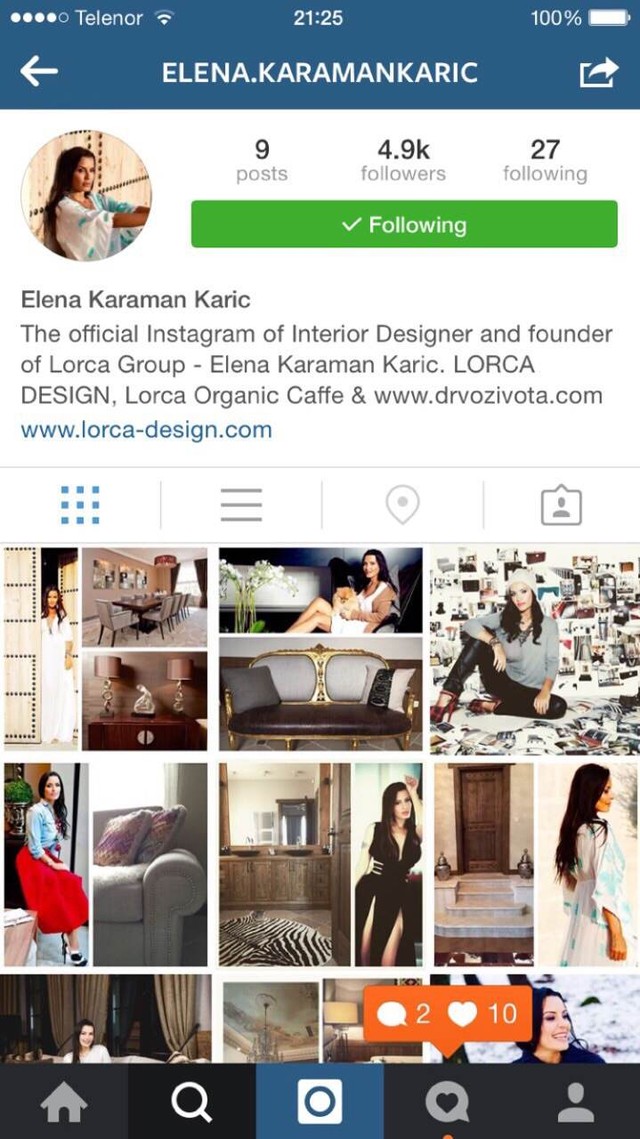Open the www.lorca-design.com link
The height and width of the screenshot is (1139, 640).
tap(146, 430)
